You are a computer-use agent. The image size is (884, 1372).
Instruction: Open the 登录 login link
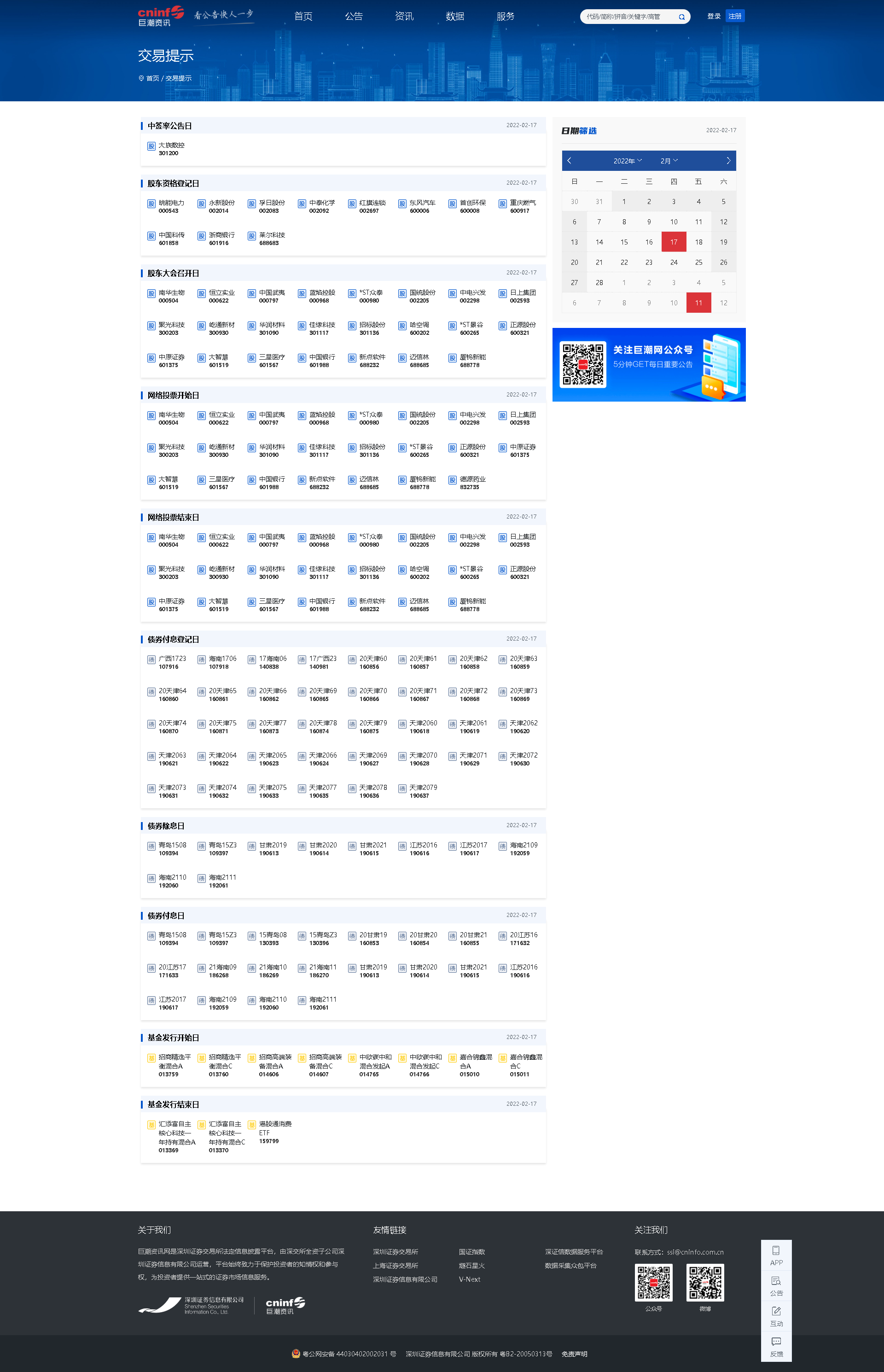tap(714, 16)
